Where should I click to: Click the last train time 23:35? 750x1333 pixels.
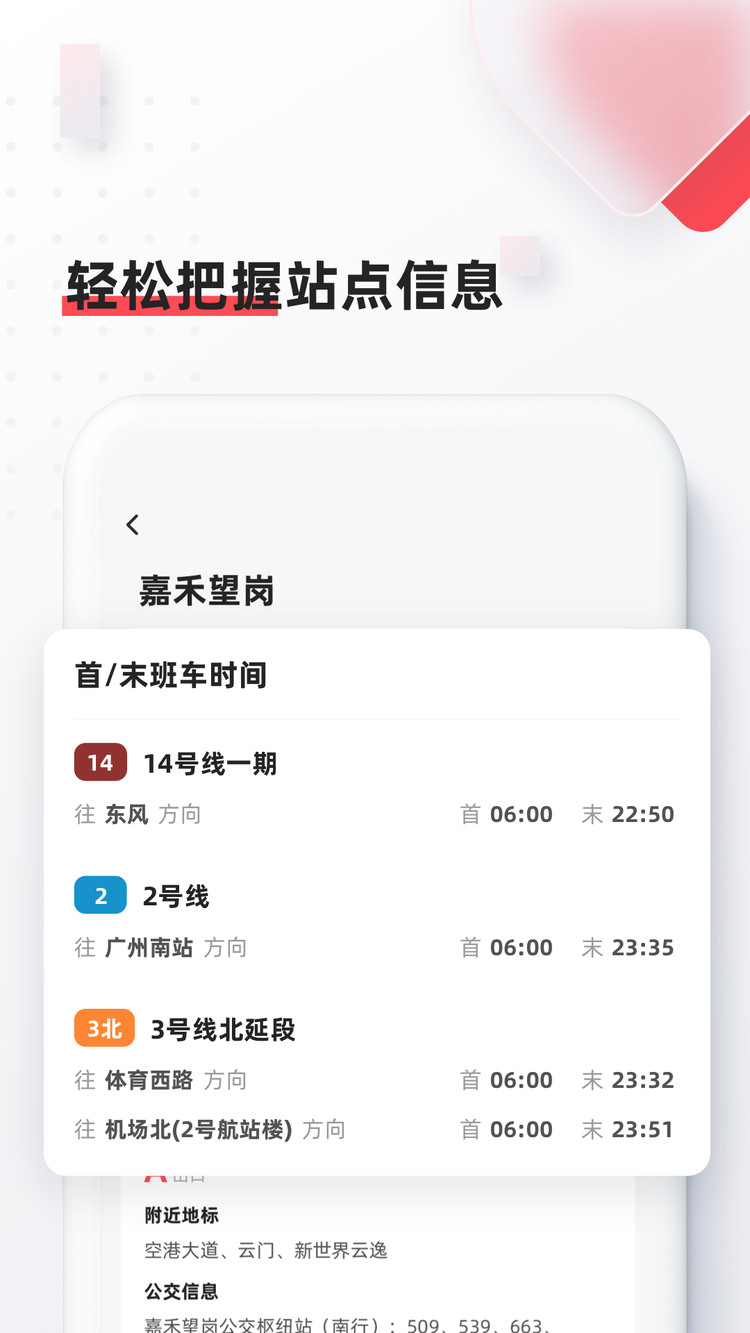point(641,947)
